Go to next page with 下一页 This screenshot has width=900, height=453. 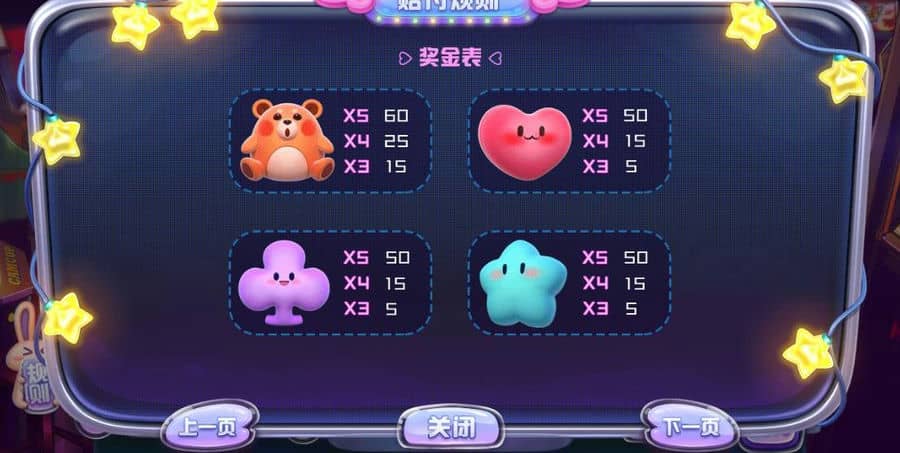[x=690, y=427]
